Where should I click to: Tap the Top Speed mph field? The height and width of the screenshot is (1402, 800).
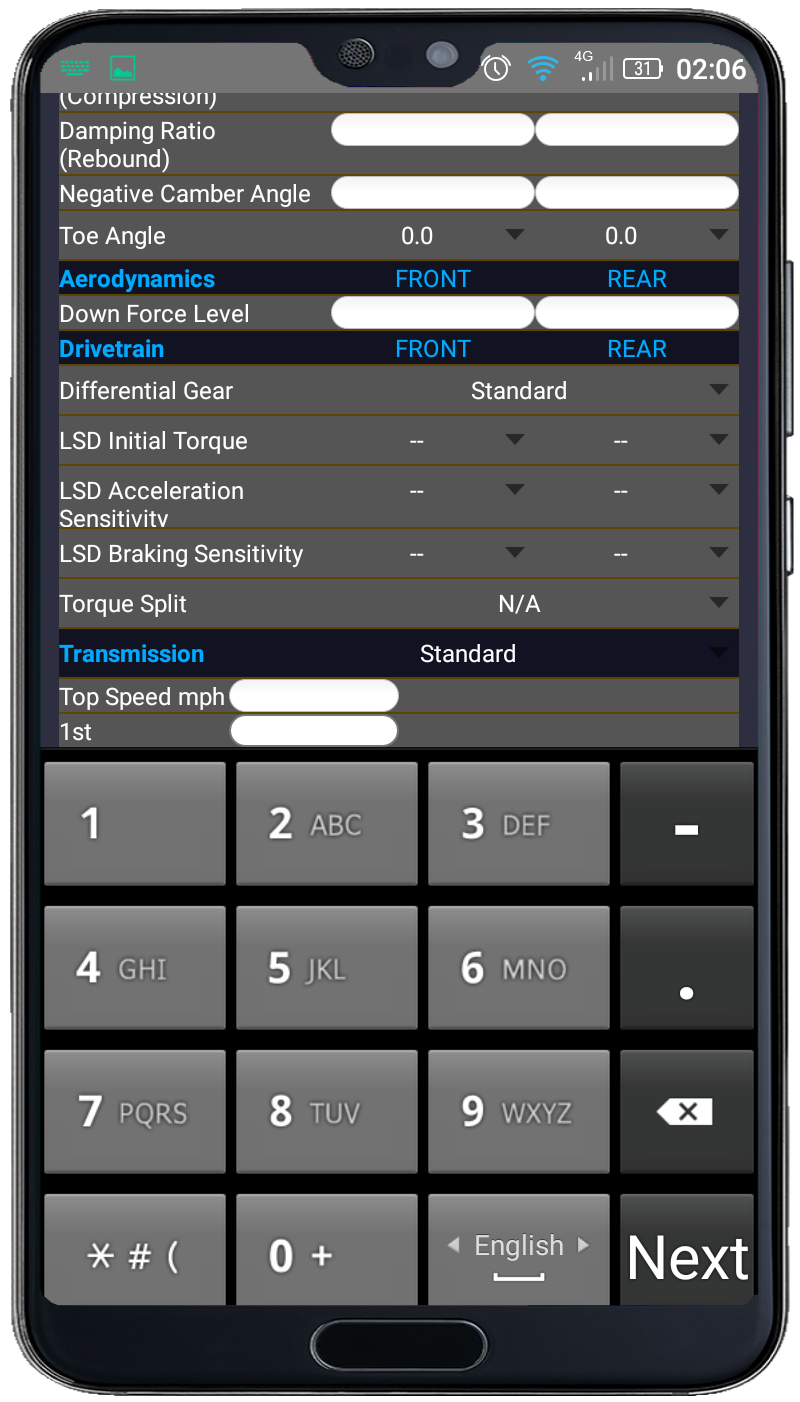(x=314, y=696)
